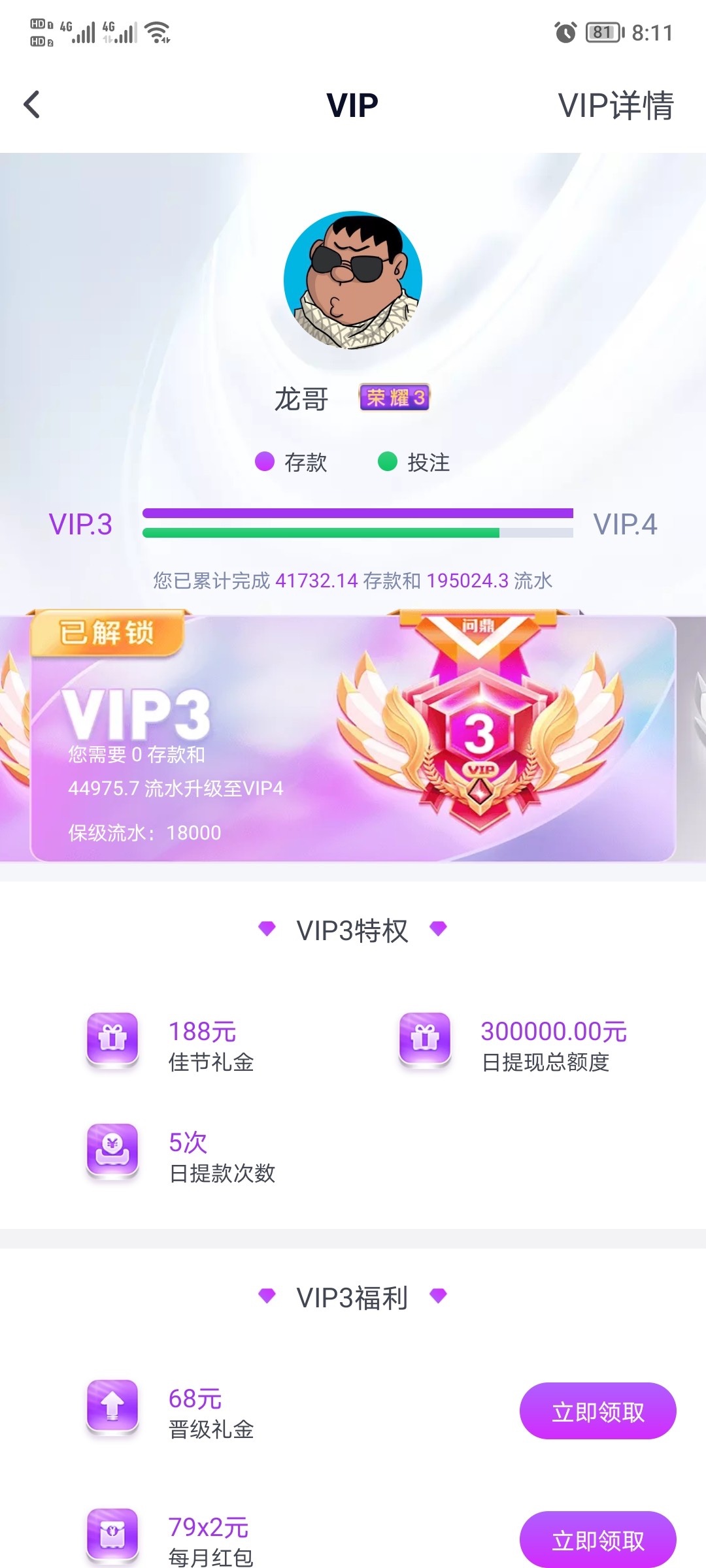Claim the 68元 晋级礼金 reward
706x1568 pixels.
597,1411
